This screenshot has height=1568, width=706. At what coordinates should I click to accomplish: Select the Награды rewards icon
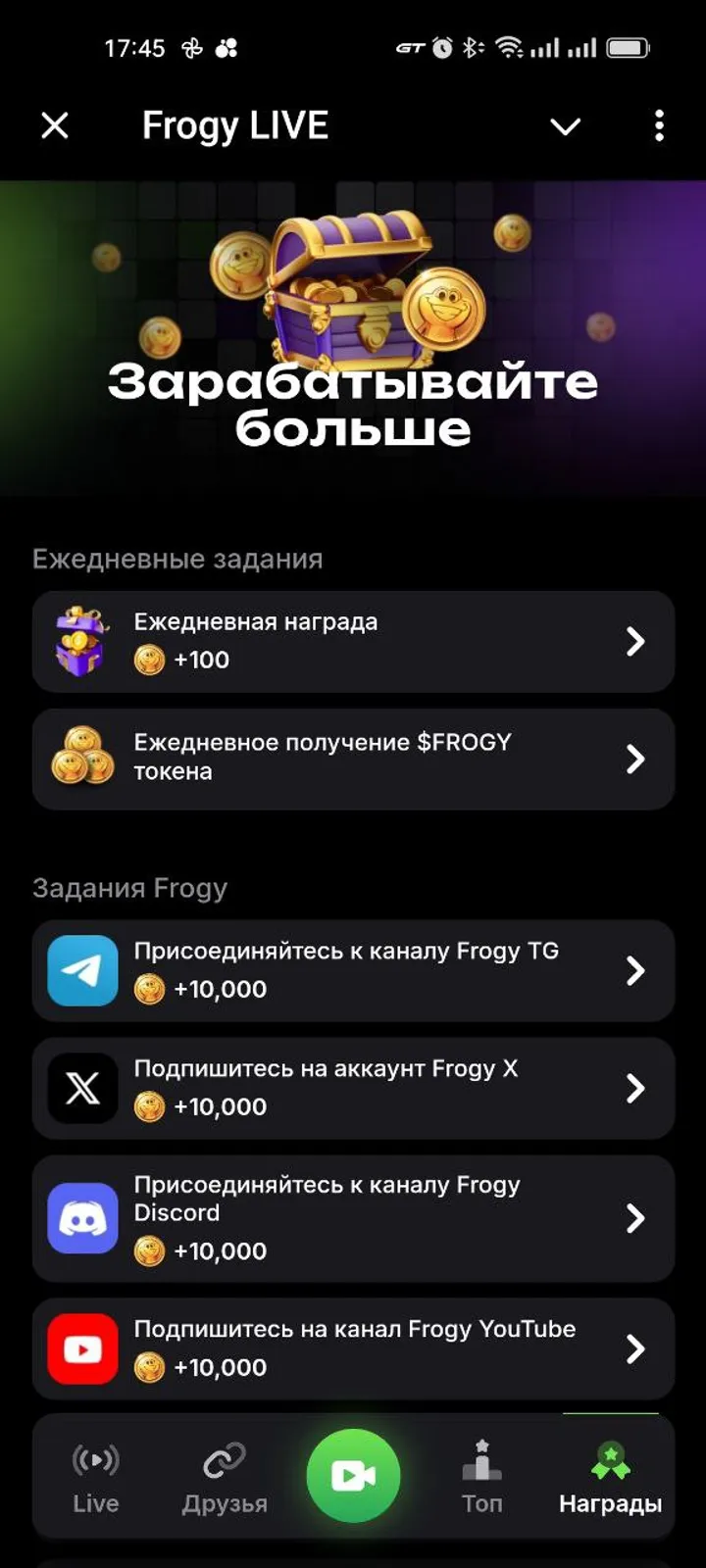[x=611, y=1465]
